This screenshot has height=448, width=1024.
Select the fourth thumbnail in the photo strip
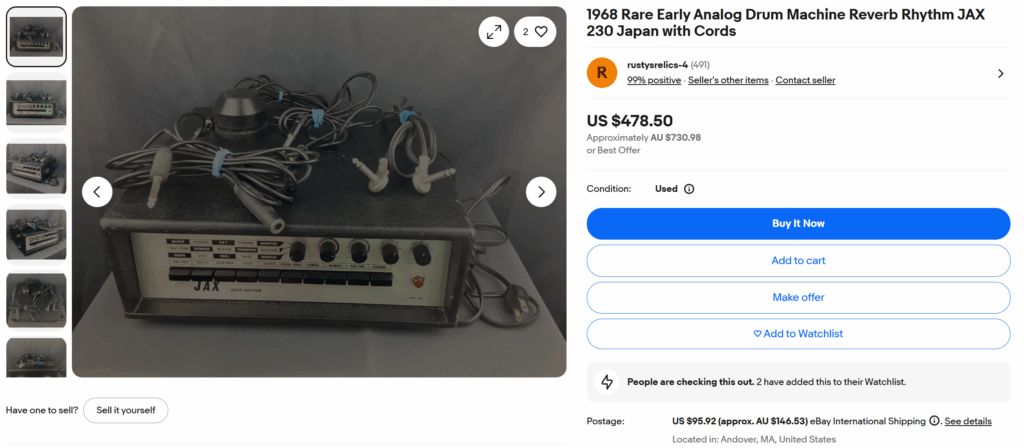[37, 233]
